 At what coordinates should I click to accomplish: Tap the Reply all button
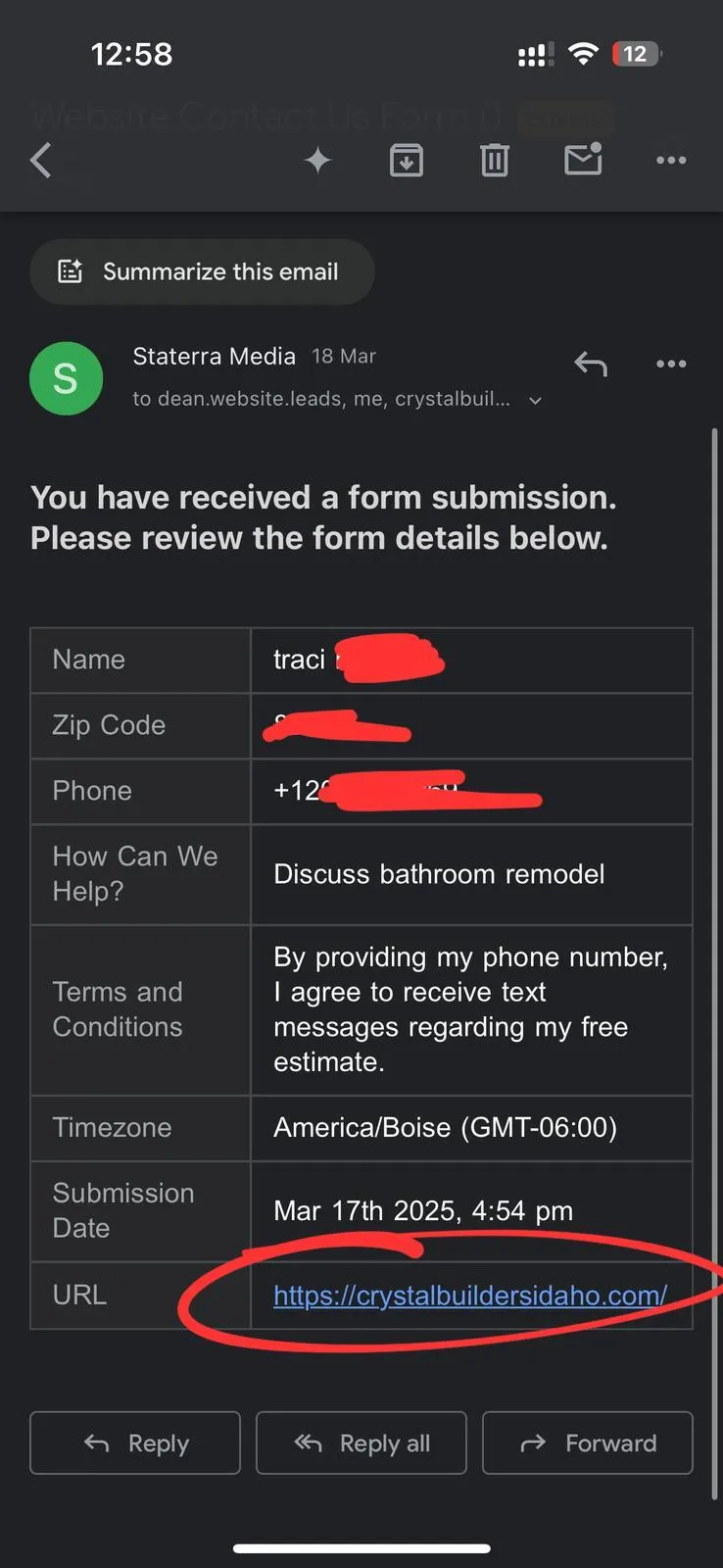[x=361, y=1443]
